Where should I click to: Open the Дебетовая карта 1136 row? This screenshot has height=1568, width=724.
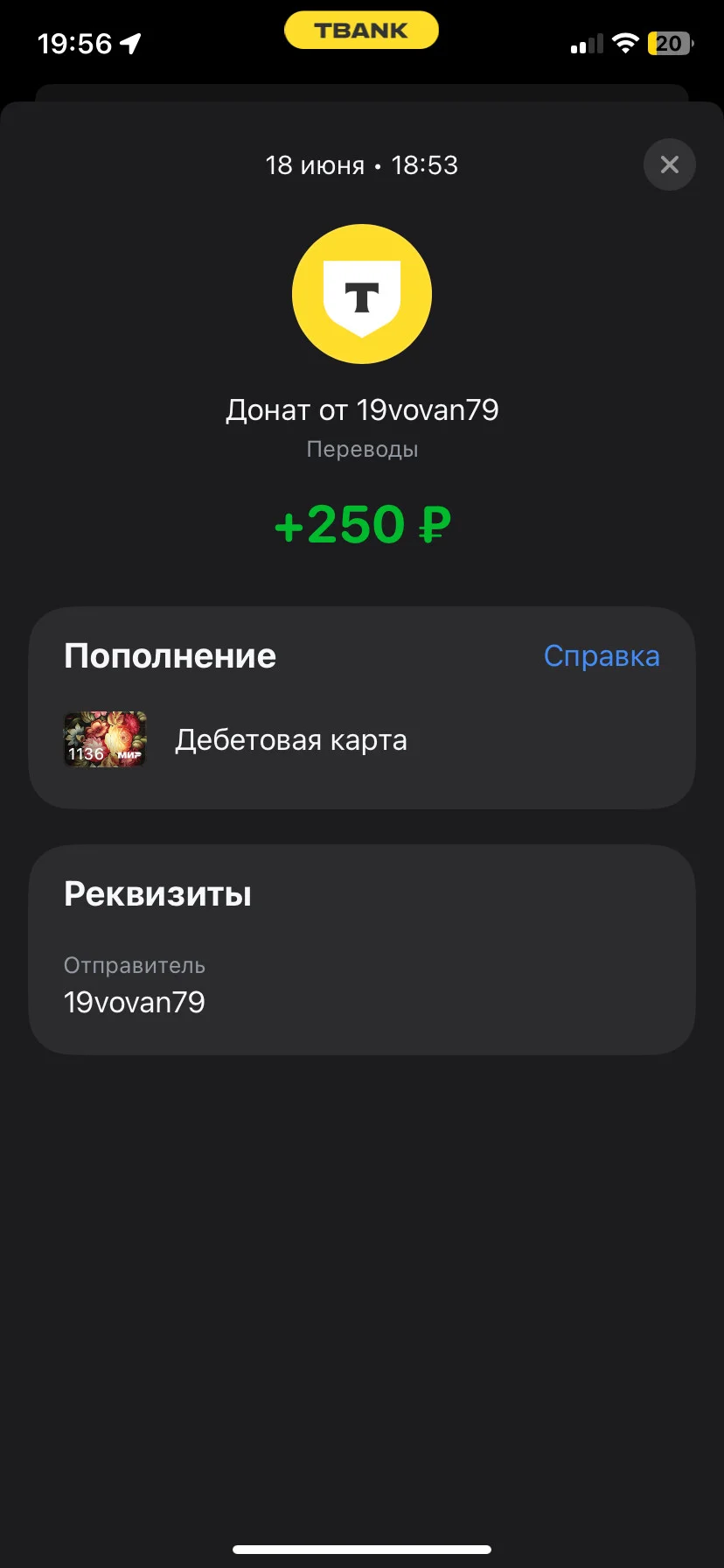pos(362,740)
